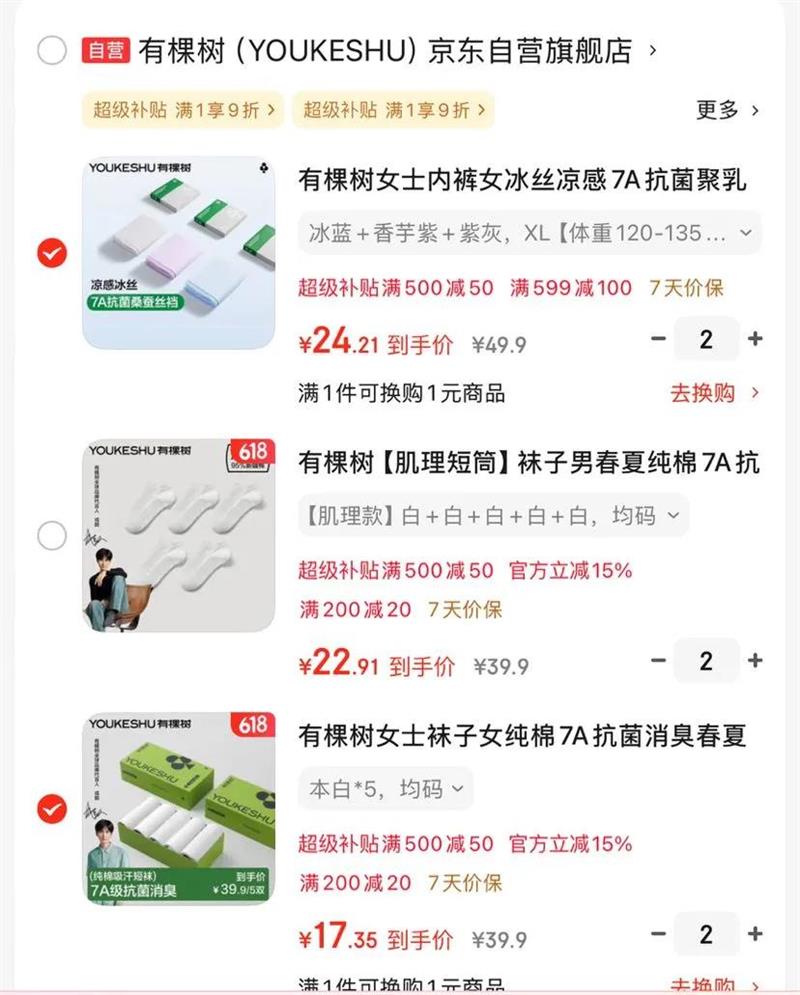
Task: Tap first 超级补贴 满1享9折 coupon chip
Action: (183, 110)
